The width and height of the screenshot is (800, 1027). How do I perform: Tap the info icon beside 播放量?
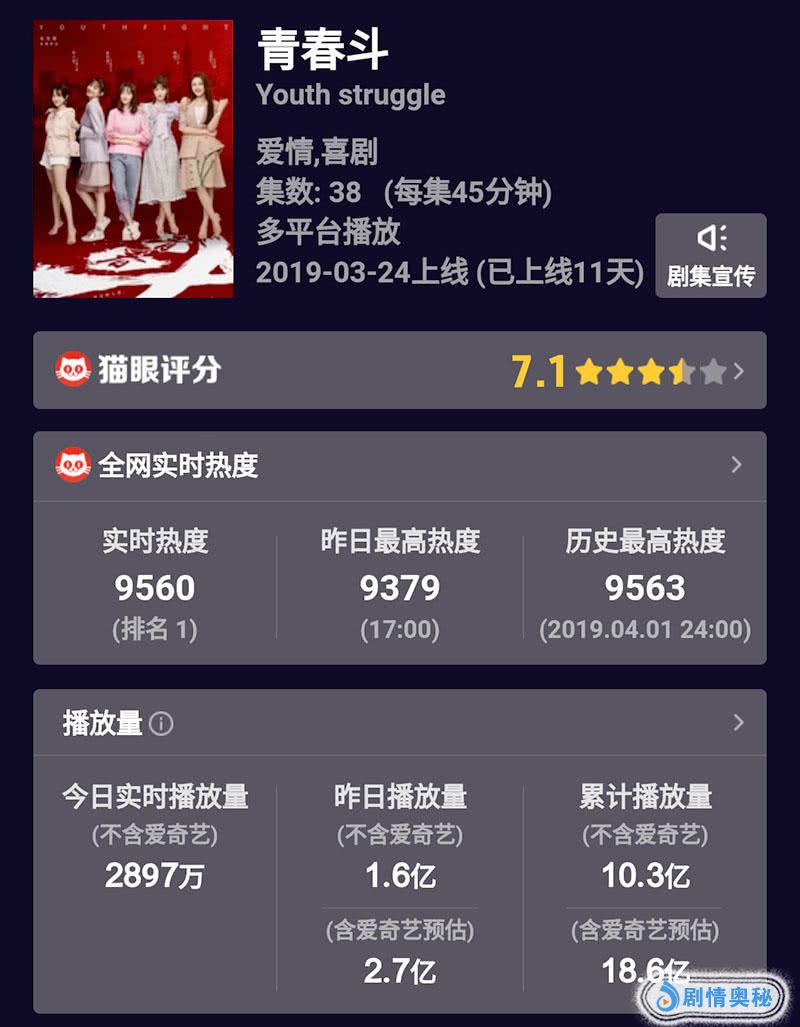click(x=161, y=724)
